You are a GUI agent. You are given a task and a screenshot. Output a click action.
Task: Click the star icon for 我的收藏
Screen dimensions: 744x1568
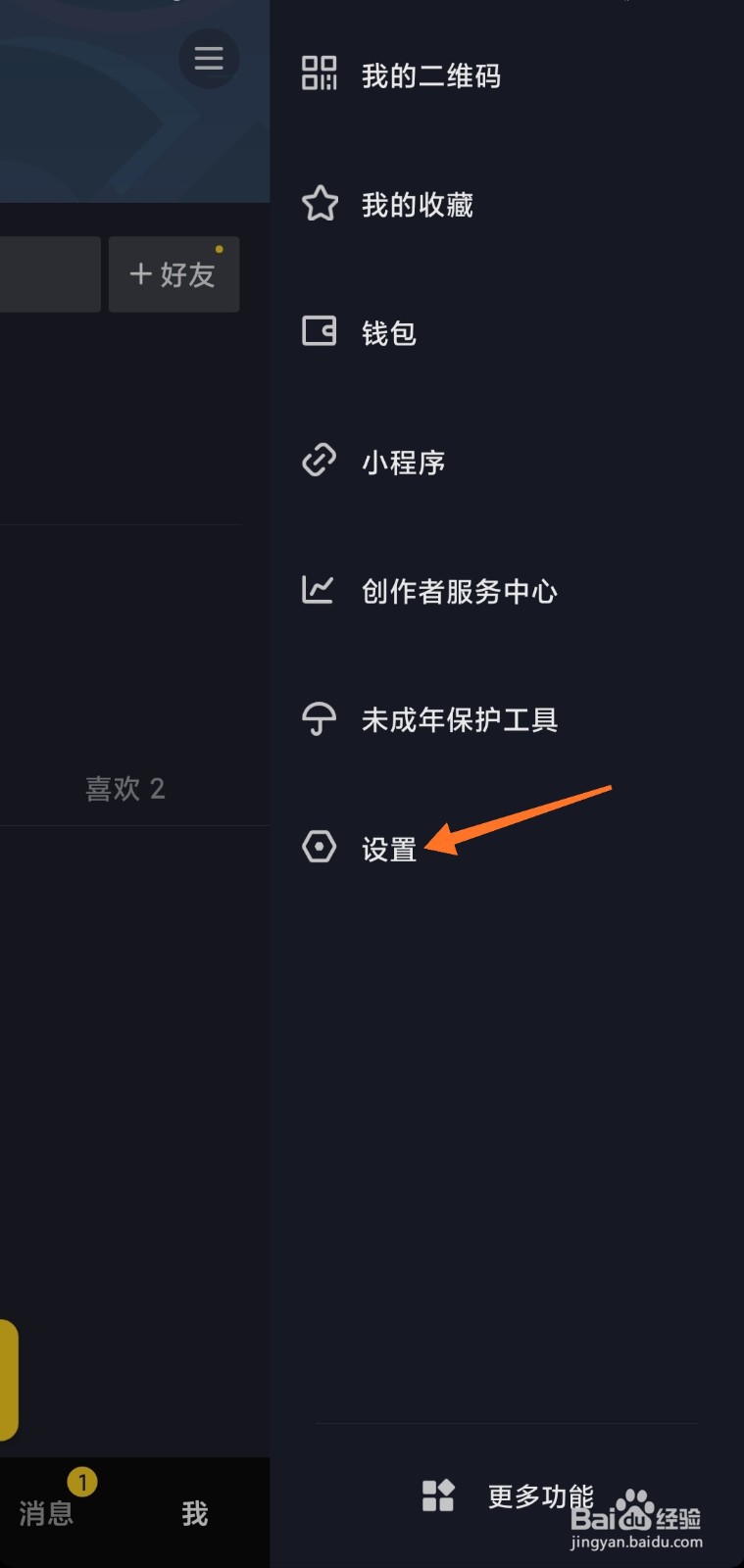click(x=319, y=204)
